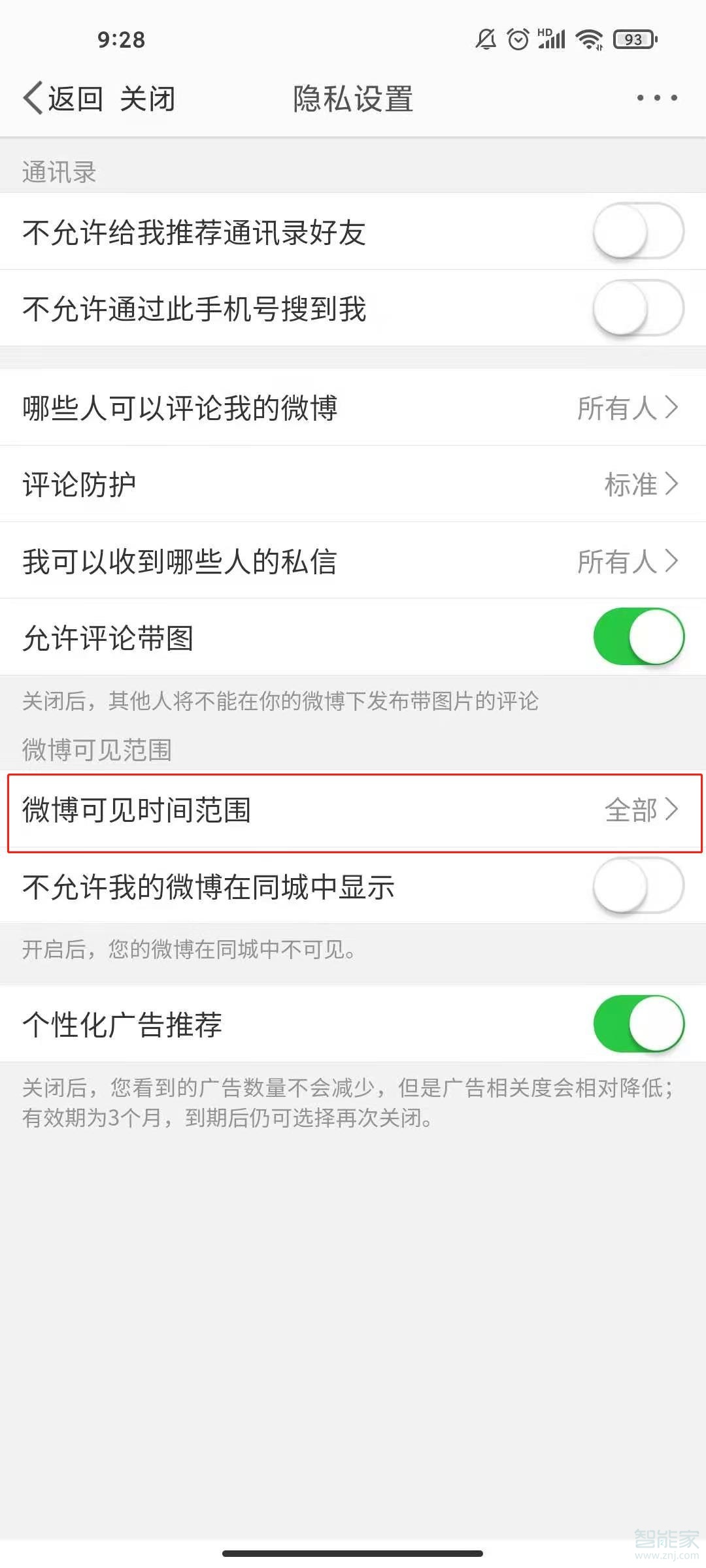706x1568 pixels.
Task: Expand 哪些人可以评论我的微博 options
Action: pyautogui.click(x=353, y=408)
